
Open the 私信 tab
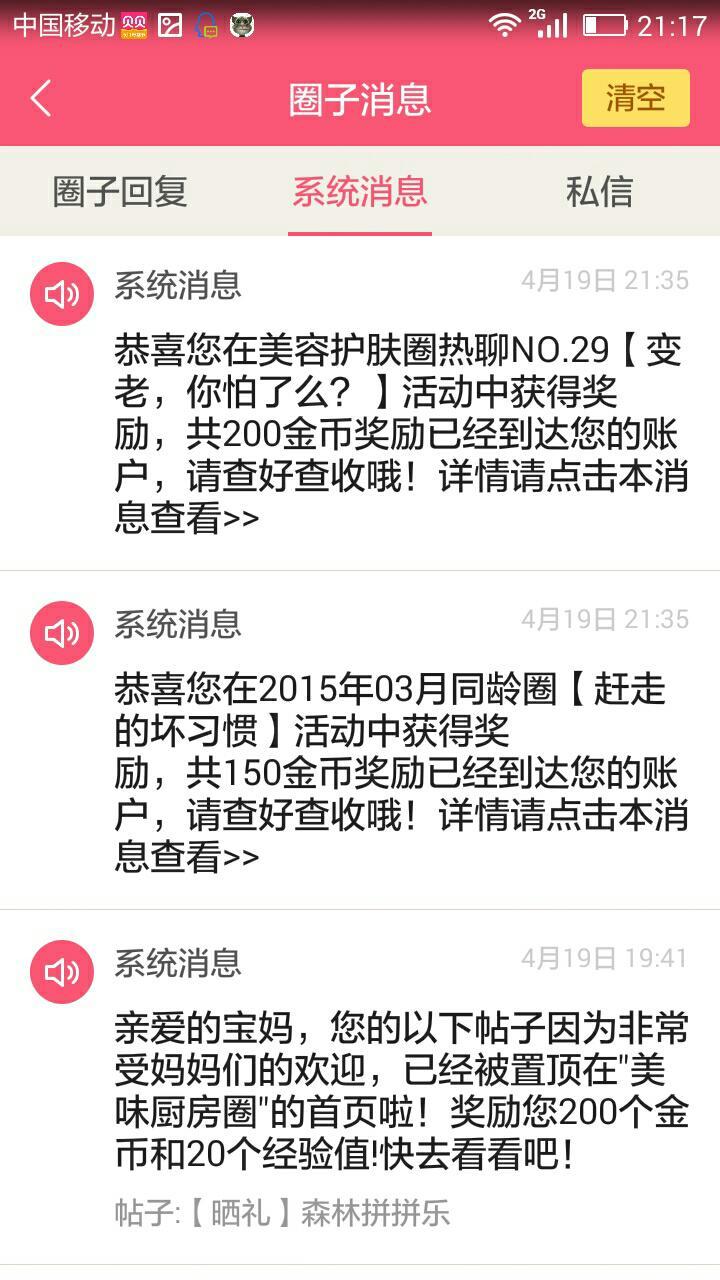coord(599,191)
